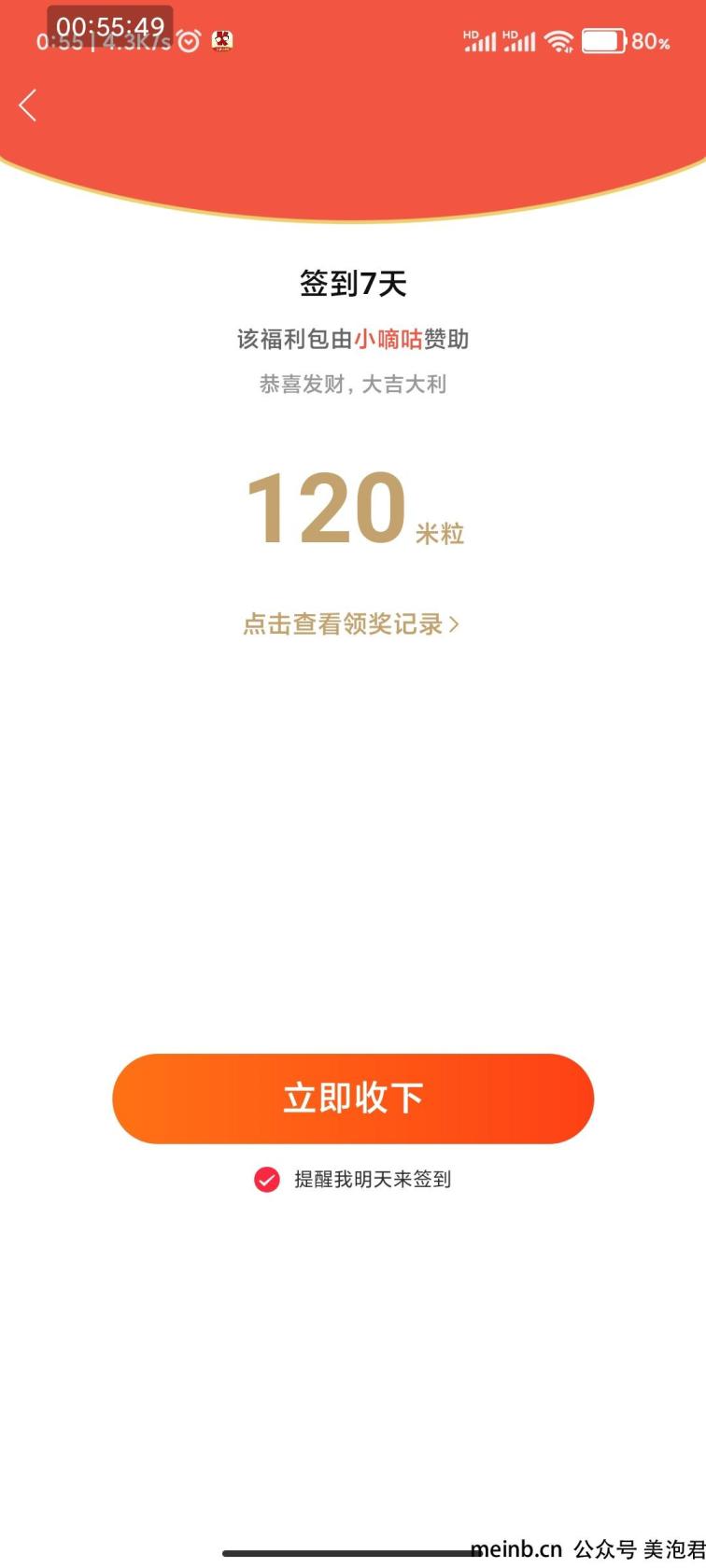Open 点击查看领奖记录 link
This screenshot has height=1568, width=706.
tap(351, 623)
